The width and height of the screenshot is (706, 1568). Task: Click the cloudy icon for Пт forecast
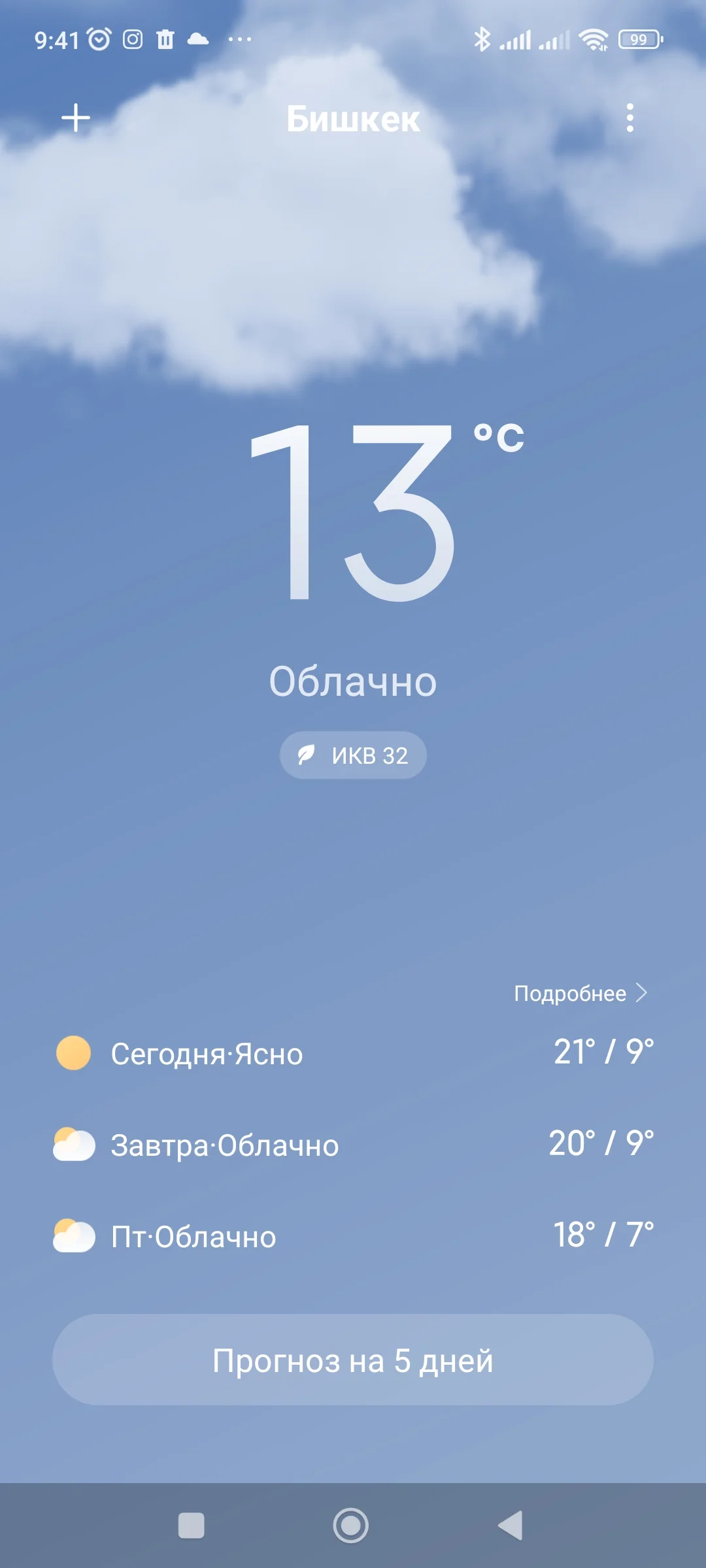(x=73, y=1237)
